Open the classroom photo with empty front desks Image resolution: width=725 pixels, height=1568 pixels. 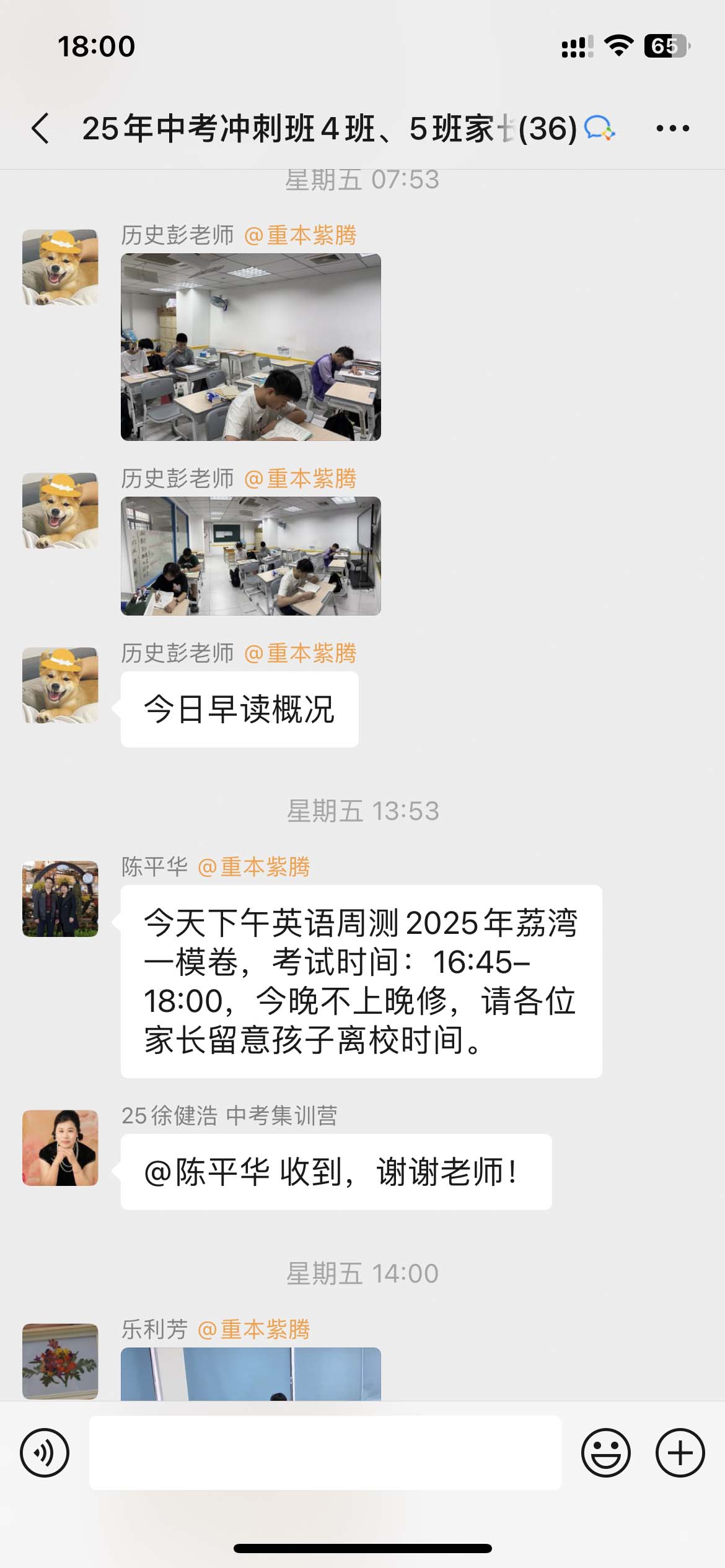tap(250, 347)
